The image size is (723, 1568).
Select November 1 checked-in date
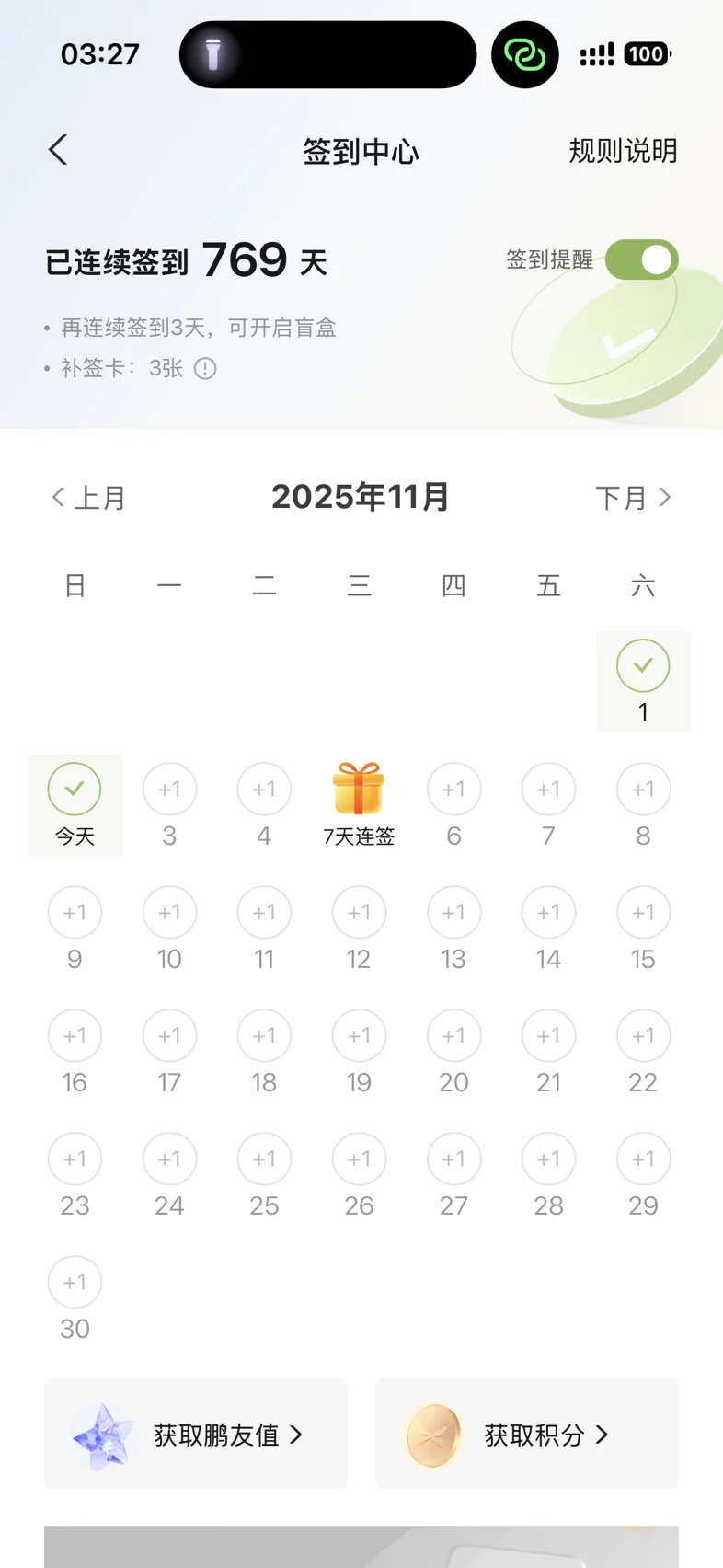click(643, 681)
